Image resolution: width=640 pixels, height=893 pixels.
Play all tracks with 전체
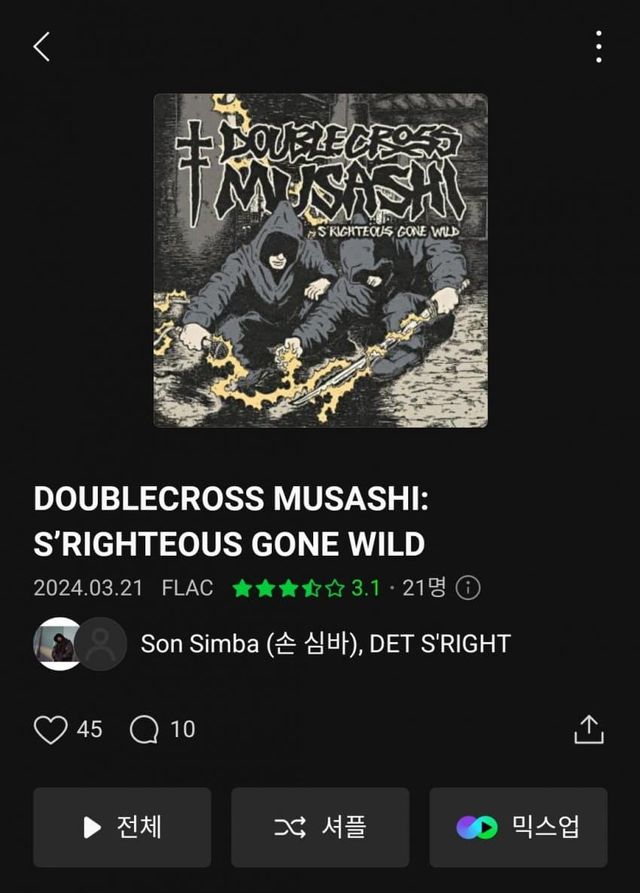122,827
